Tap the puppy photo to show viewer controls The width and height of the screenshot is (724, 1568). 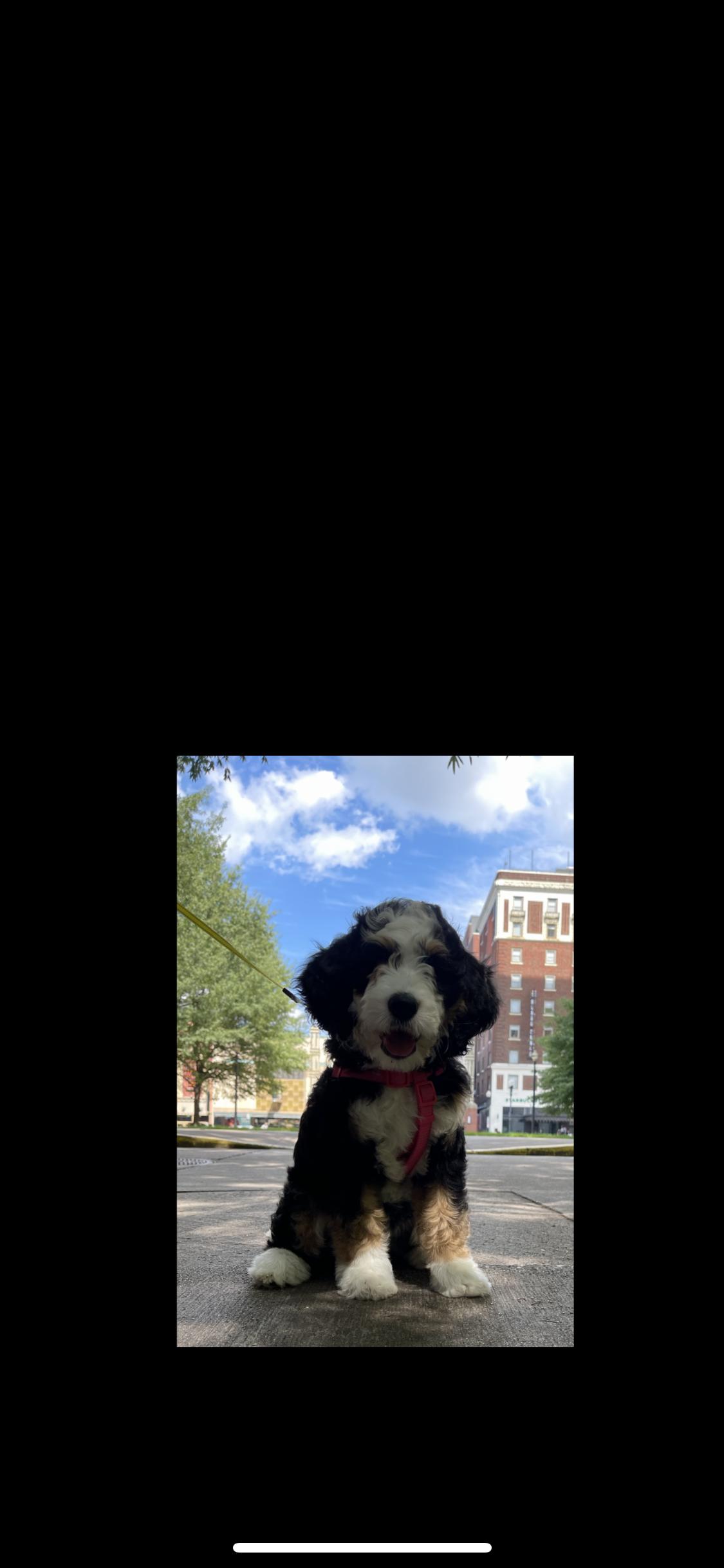click(x=375, y=1050)
